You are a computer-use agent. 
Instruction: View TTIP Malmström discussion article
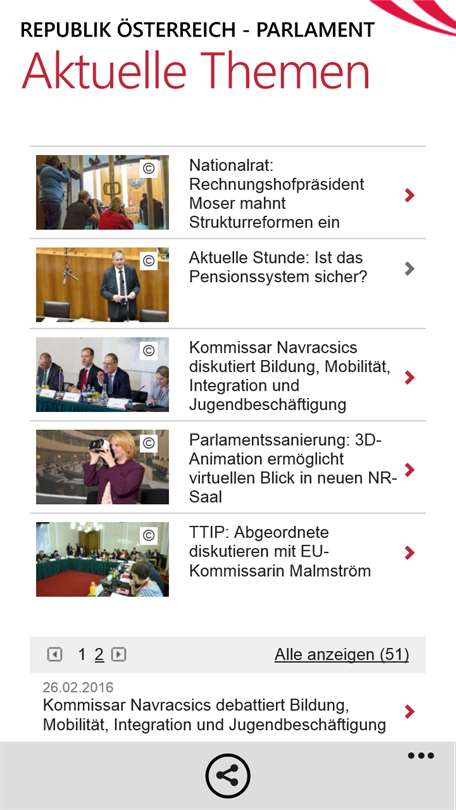(228, 558)
